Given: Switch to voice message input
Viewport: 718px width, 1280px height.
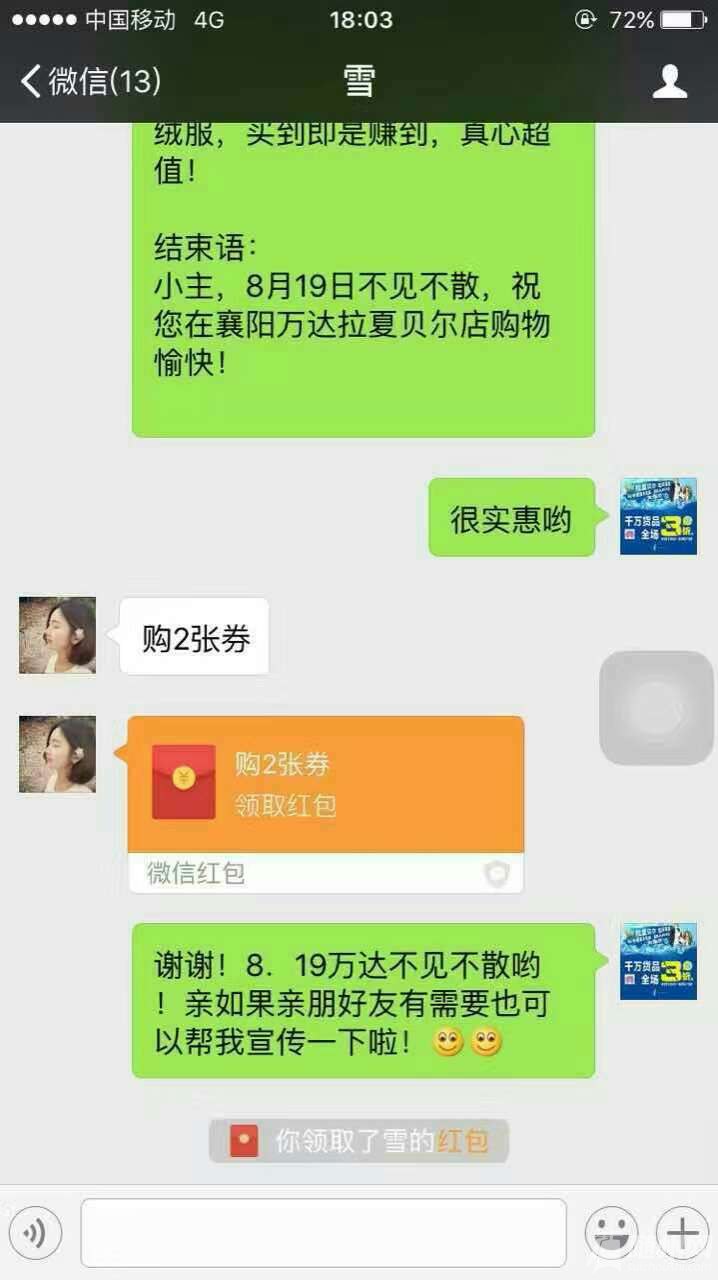Looking at the screenshot, I should [35, 1234].
